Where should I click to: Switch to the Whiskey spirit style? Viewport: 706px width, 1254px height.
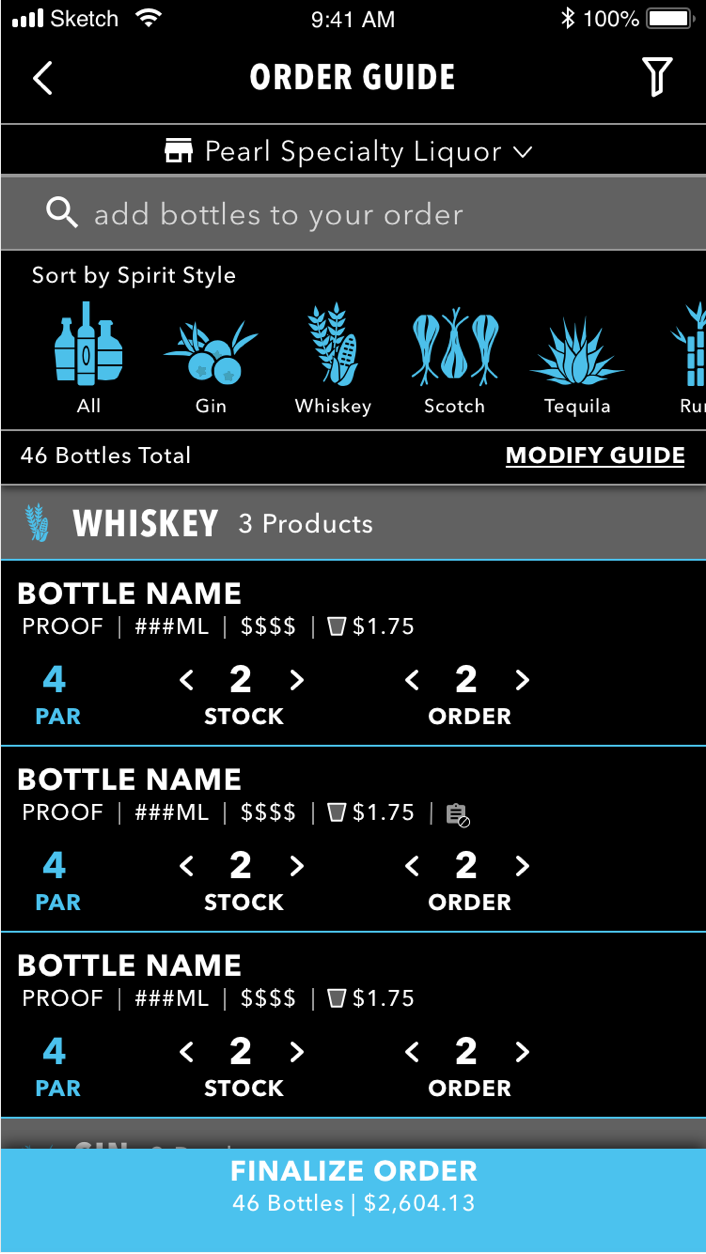pos(333,360)
